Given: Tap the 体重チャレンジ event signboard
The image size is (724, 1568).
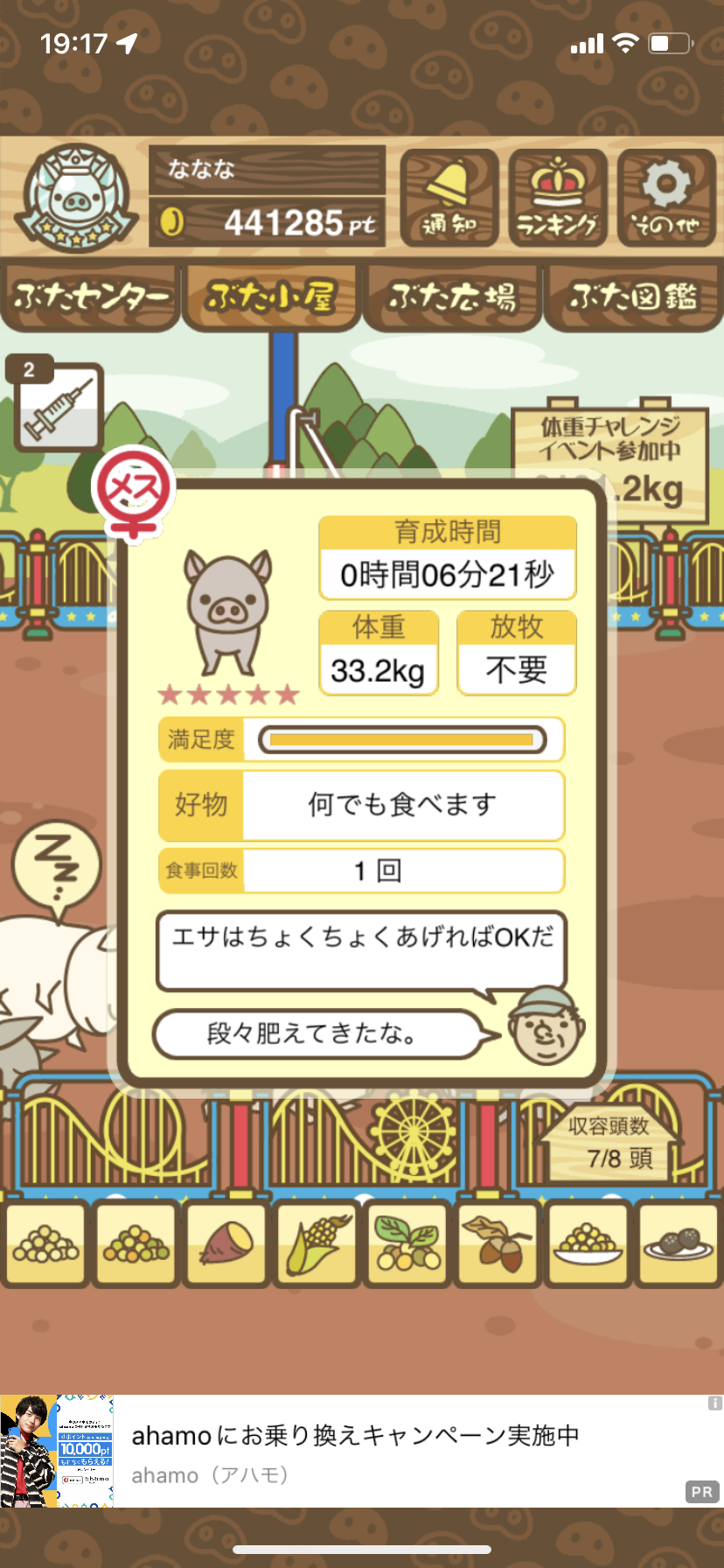Looking at the screenshot, I should click(x=609, y=465).
